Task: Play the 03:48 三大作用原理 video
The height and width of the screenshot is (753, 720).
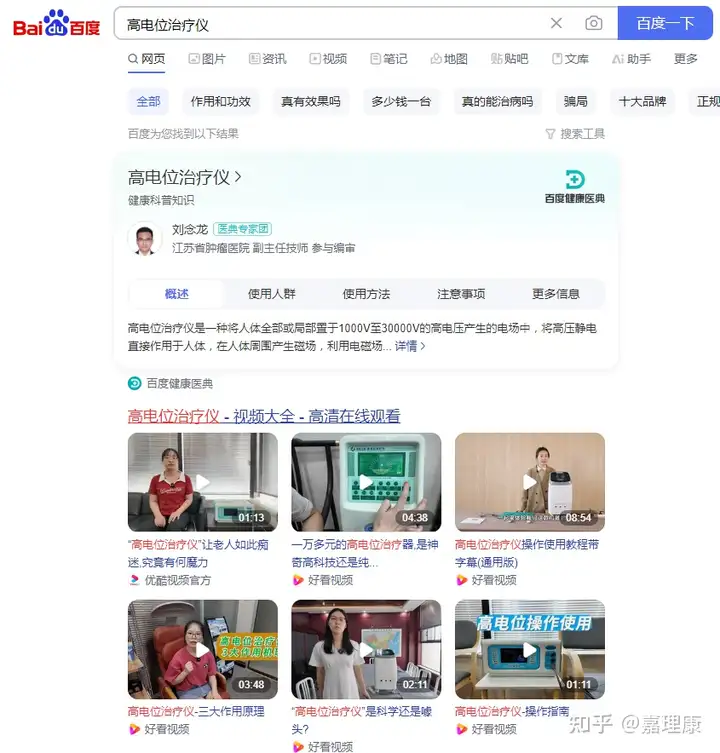Action: 202,649
